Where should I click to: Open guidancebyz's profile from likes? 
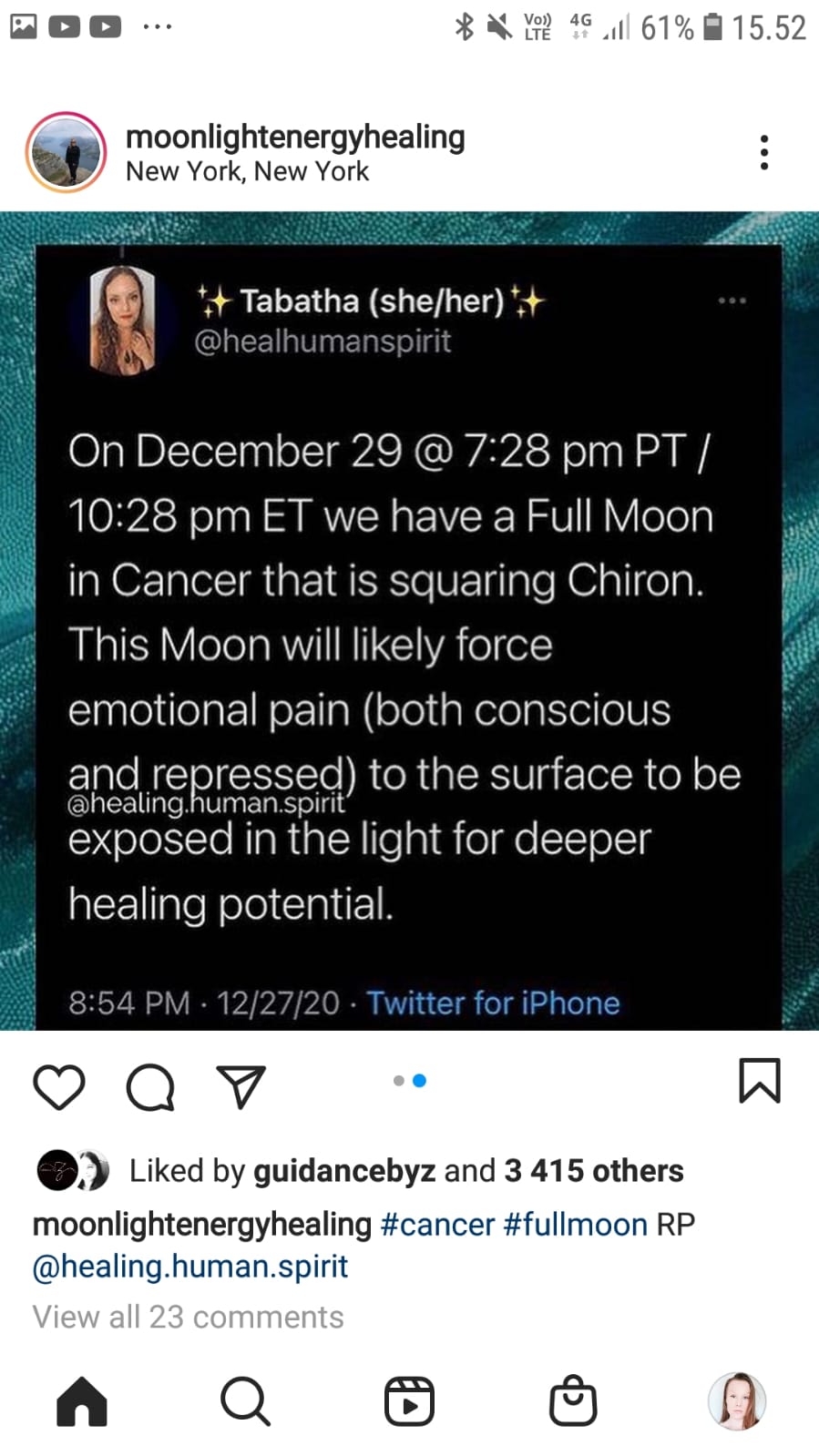click(344, 1171)
